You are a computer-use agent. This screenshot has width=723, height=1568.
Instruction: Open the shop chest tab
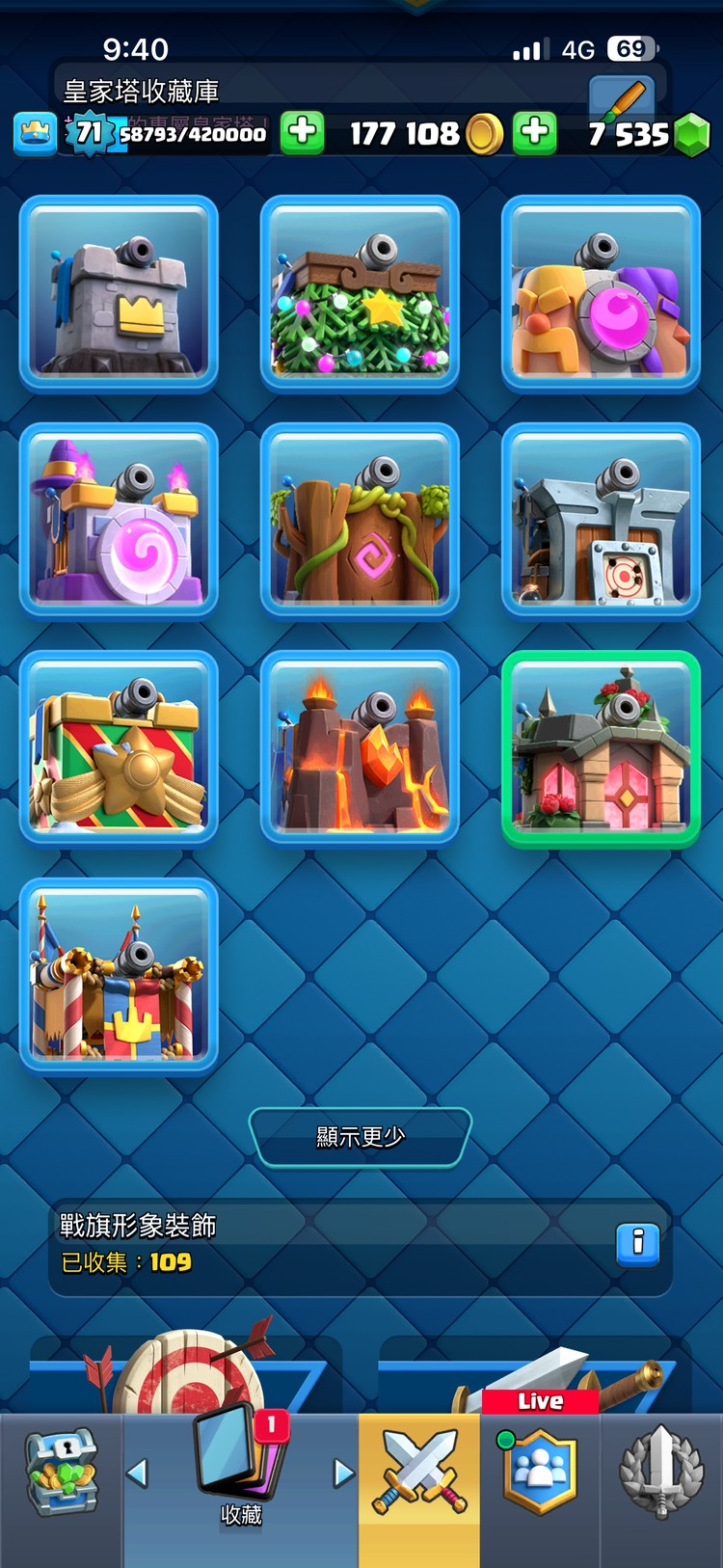click(x=61, y=1473)
